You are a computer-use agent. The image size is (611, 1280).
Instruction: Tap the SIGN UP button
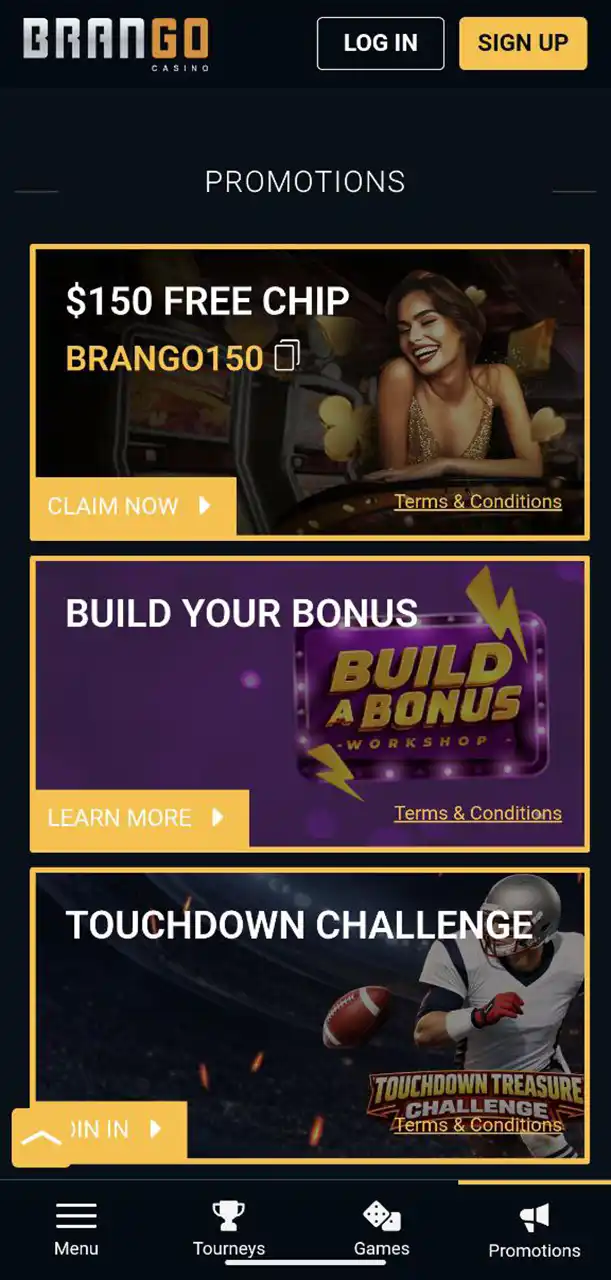click(522, 44)
